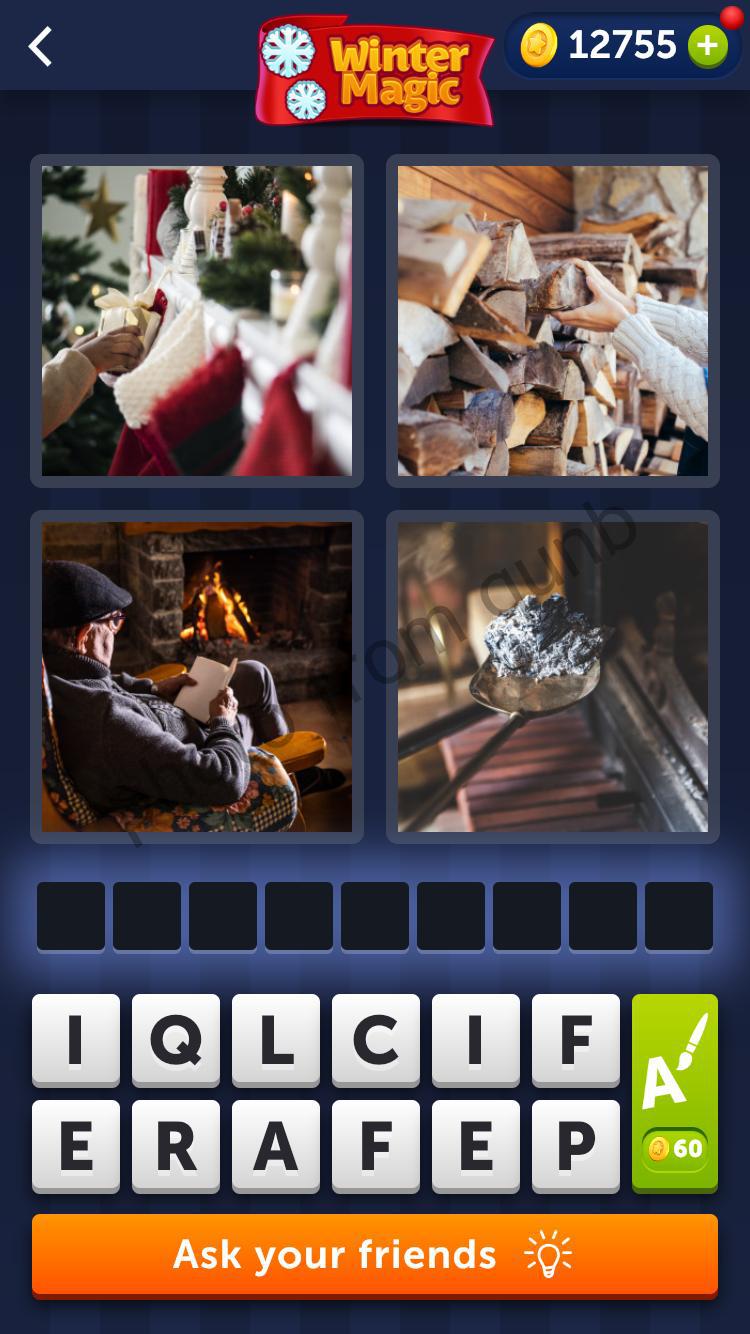Tap the letter P tile
750x1334 pixels.
tap(575, 1146)
